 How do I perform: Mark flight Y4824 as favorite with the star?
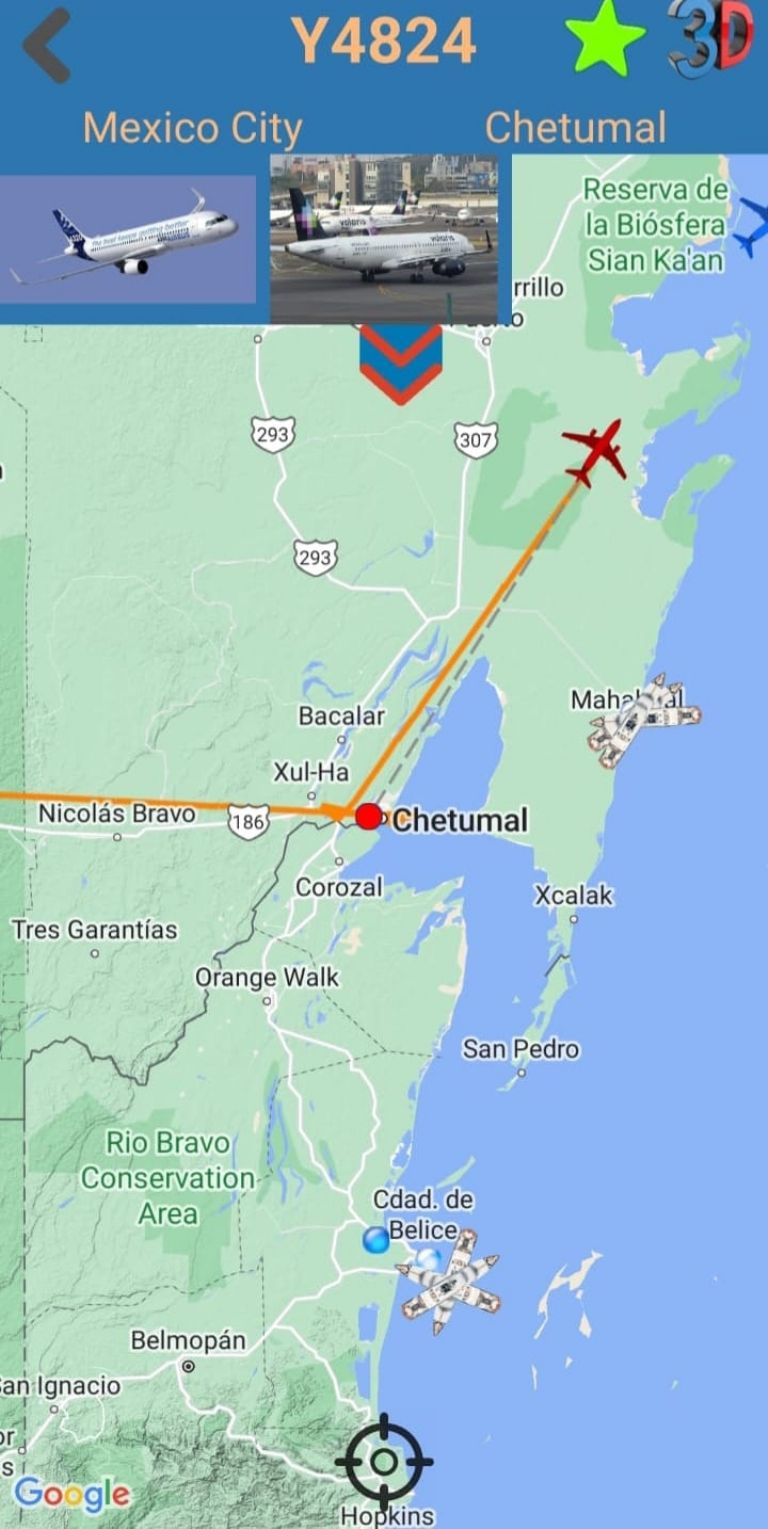605,41
